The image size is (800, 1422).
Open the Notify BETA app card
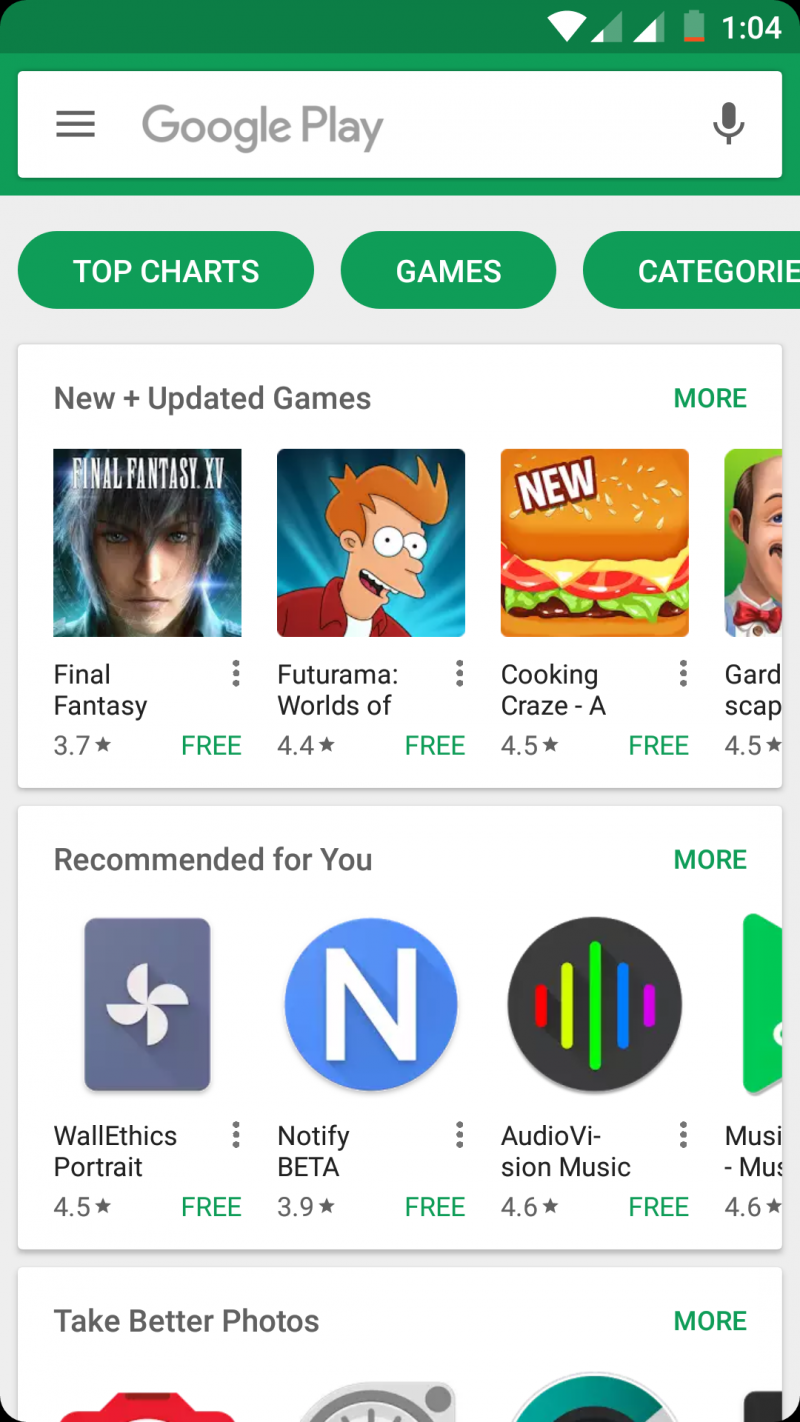(x=371, y=1004)
